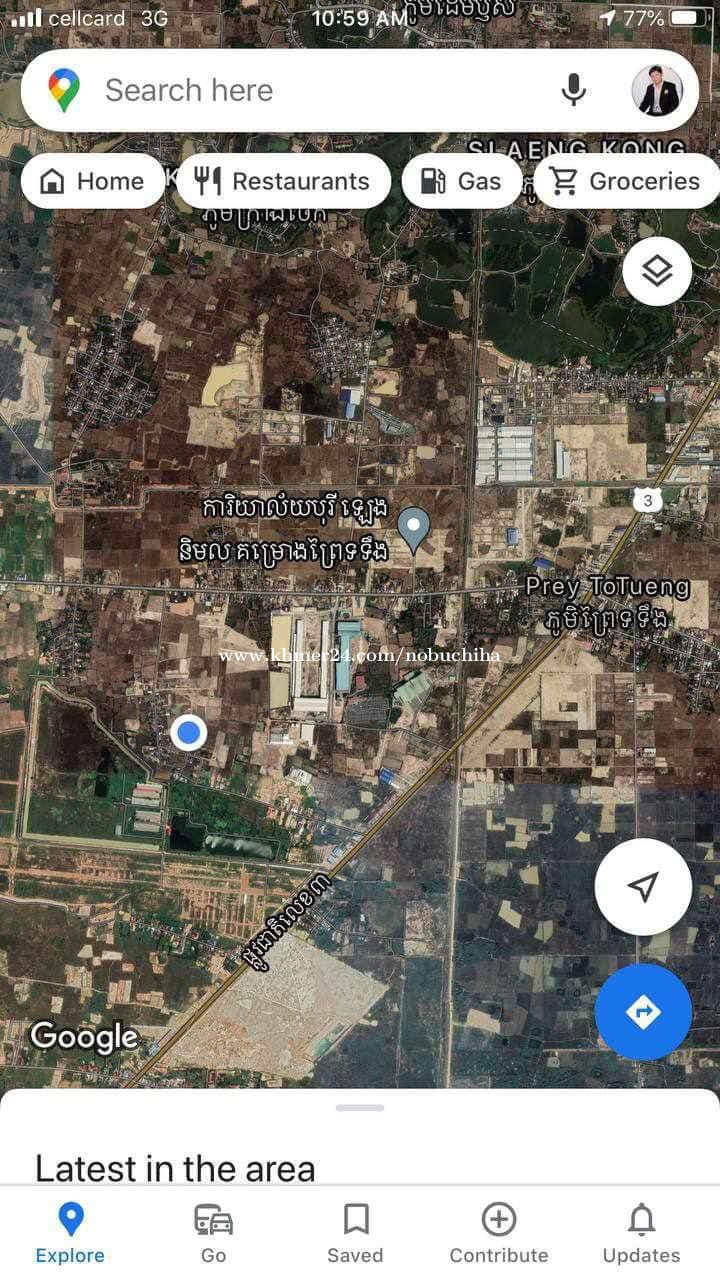Start voice search with the microphone

tap(573, 90)
